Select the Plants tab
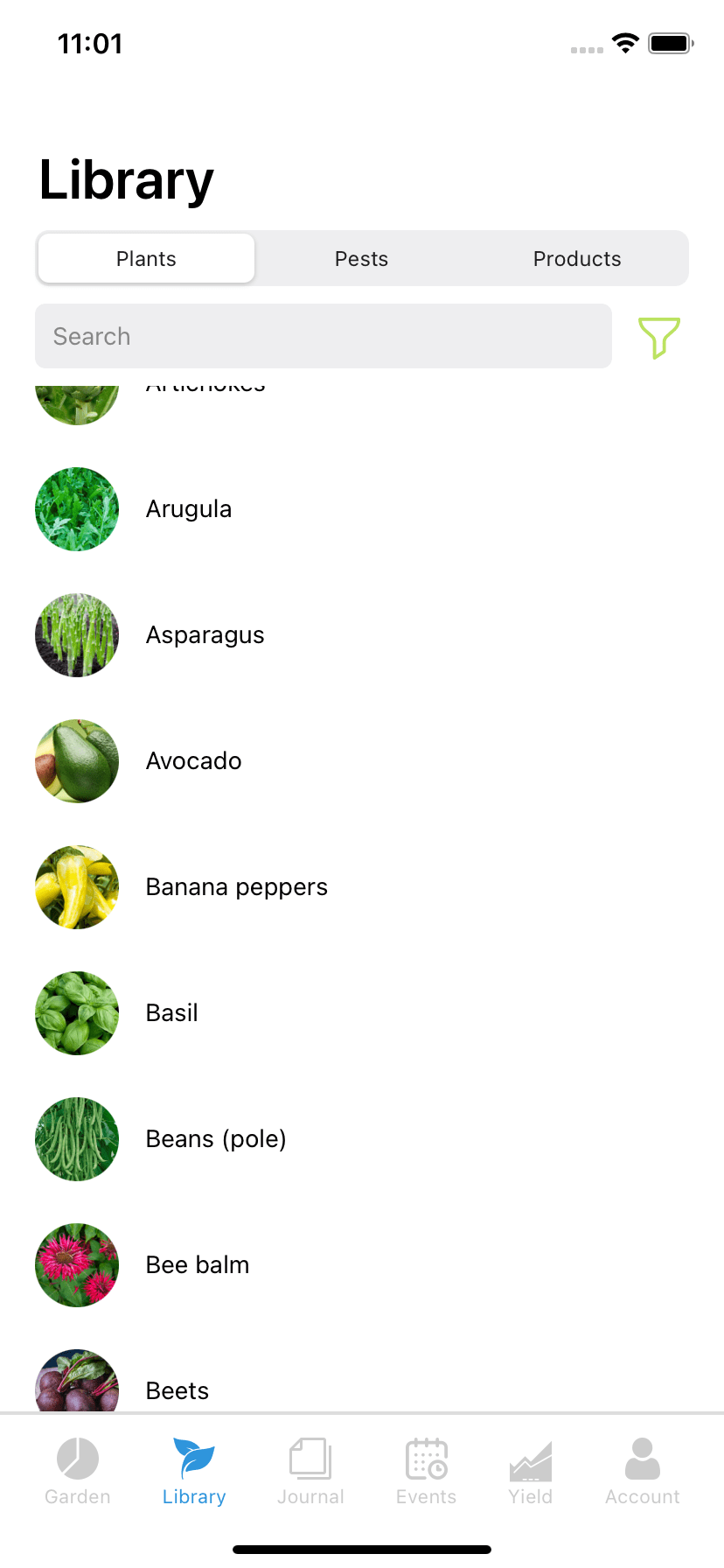The height and width of the screenshot is (1568, 724). (x=145, y=258)
